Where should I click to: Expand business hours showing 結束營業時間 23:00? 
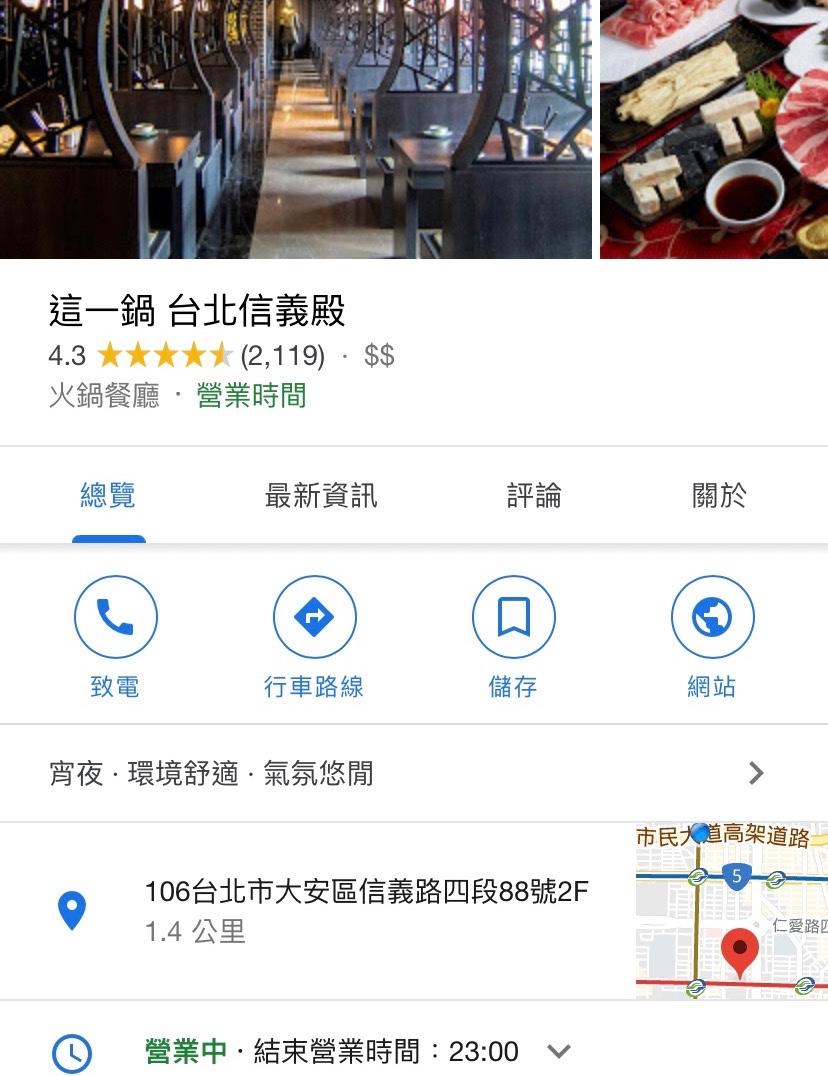tap(559, 1051)
